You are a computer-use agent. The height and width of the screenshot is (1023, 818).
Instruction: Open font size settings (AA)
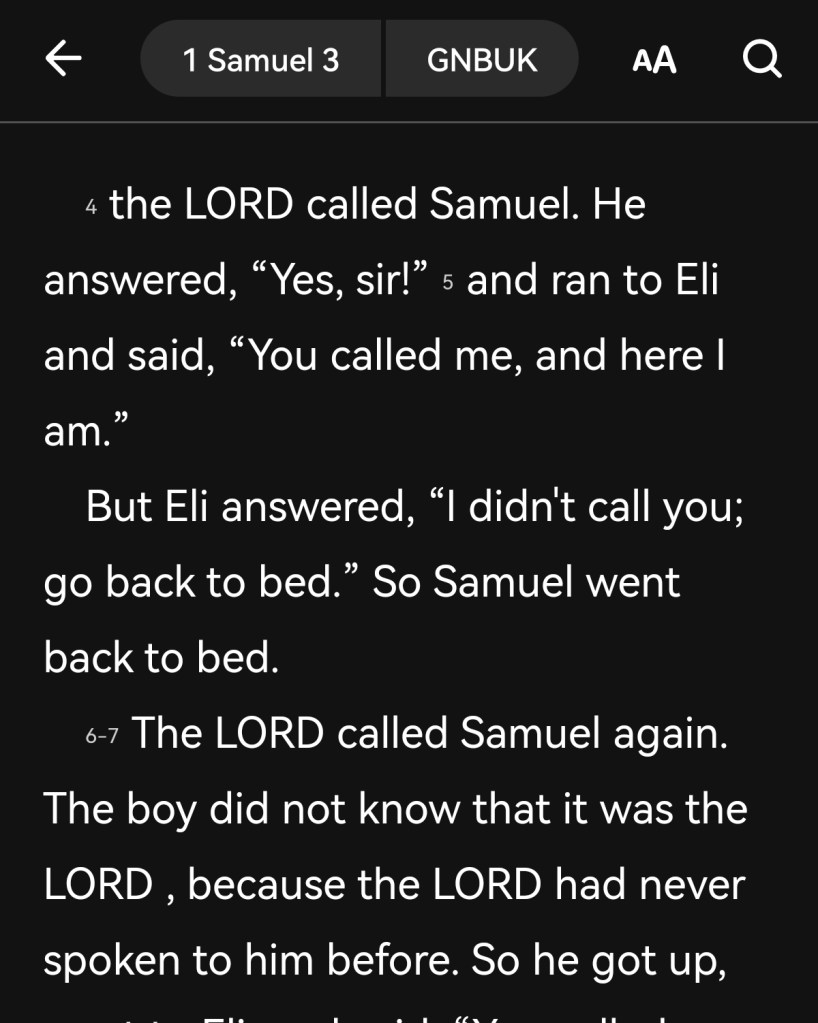(654, 60)
